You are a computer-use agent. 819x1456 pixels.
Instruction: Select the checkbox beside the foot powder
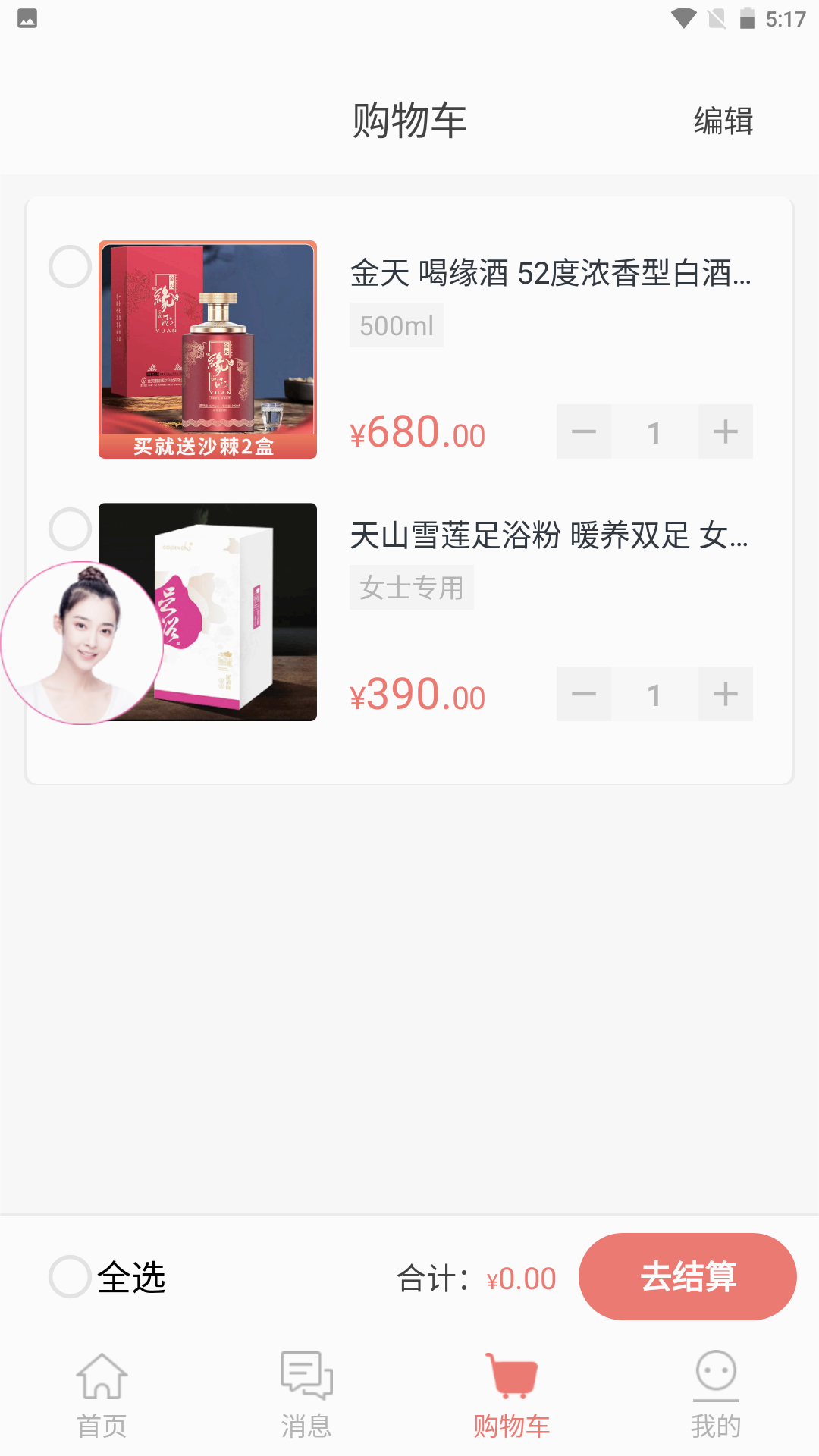coord(70,529)
